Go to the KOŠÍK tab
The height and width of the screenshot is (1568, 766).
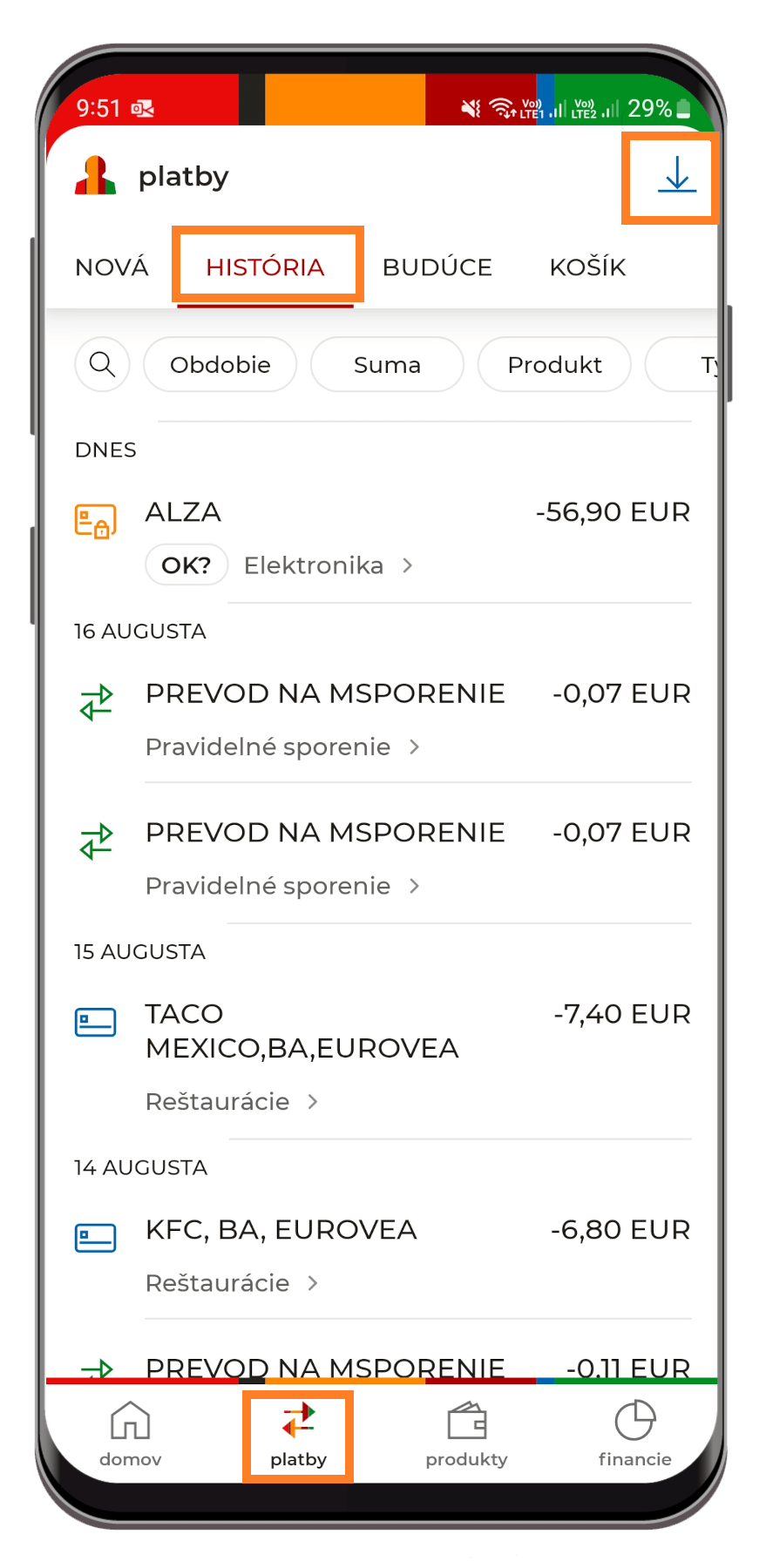point(587,267)
